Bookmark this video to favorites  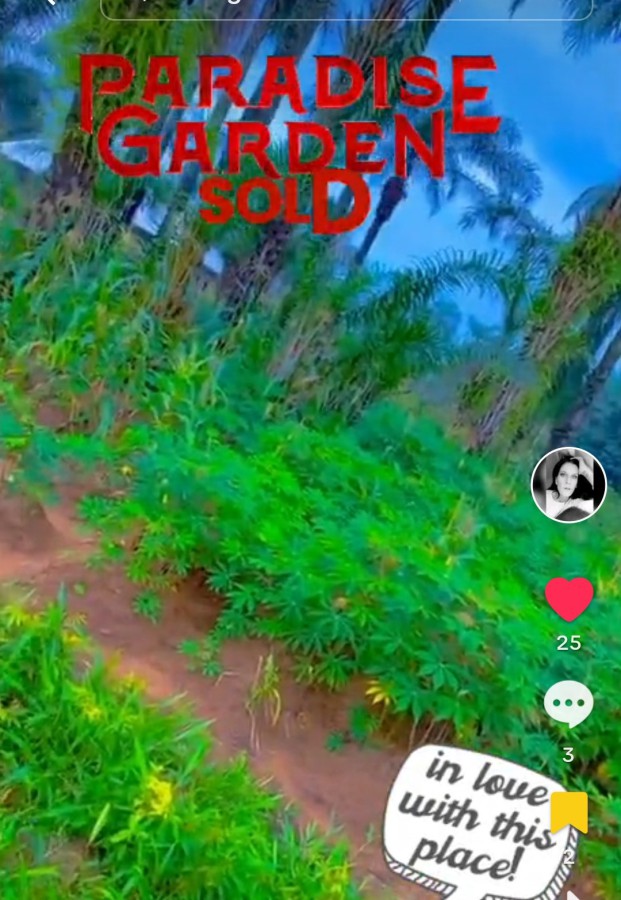(568, 812)
